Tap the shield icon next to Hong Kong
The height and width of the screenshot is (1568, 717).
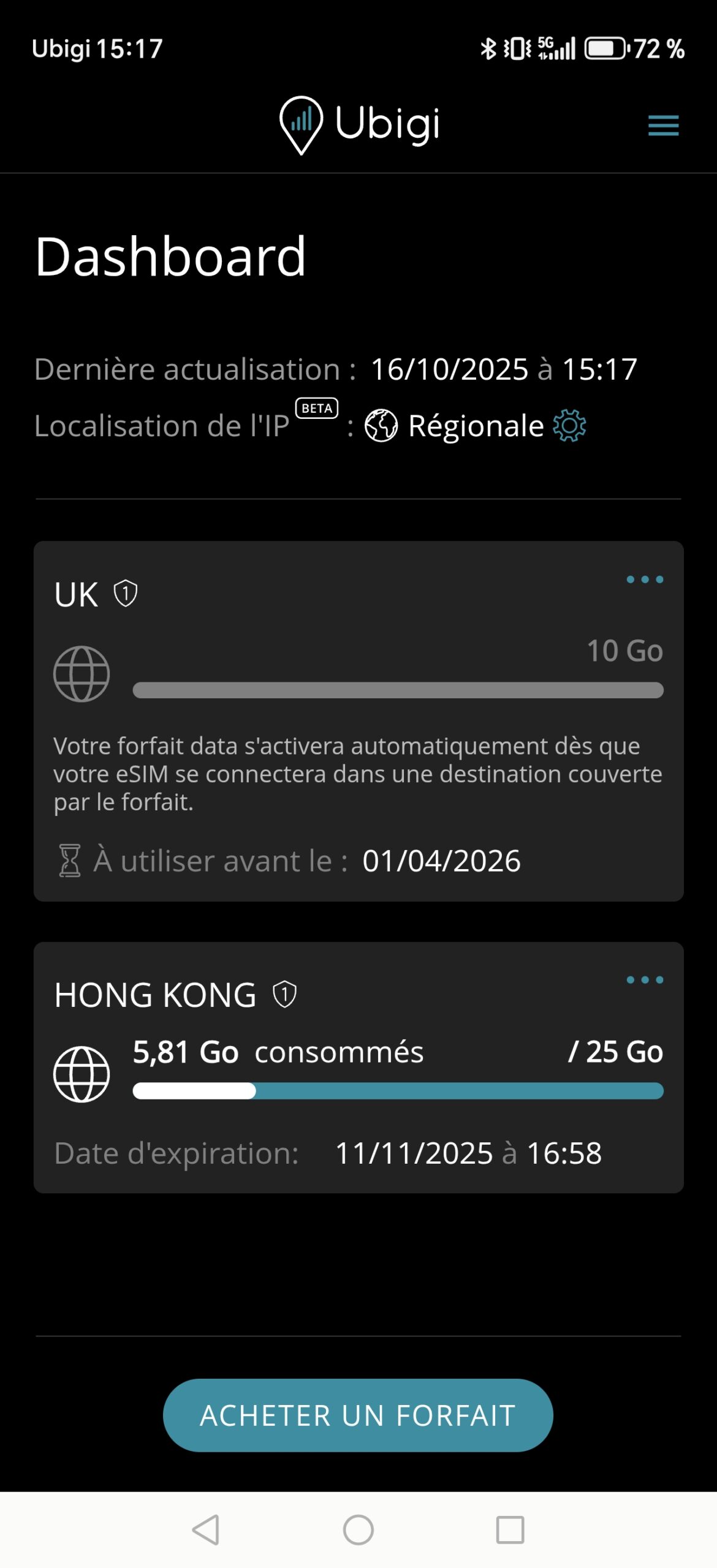[284, 994]
